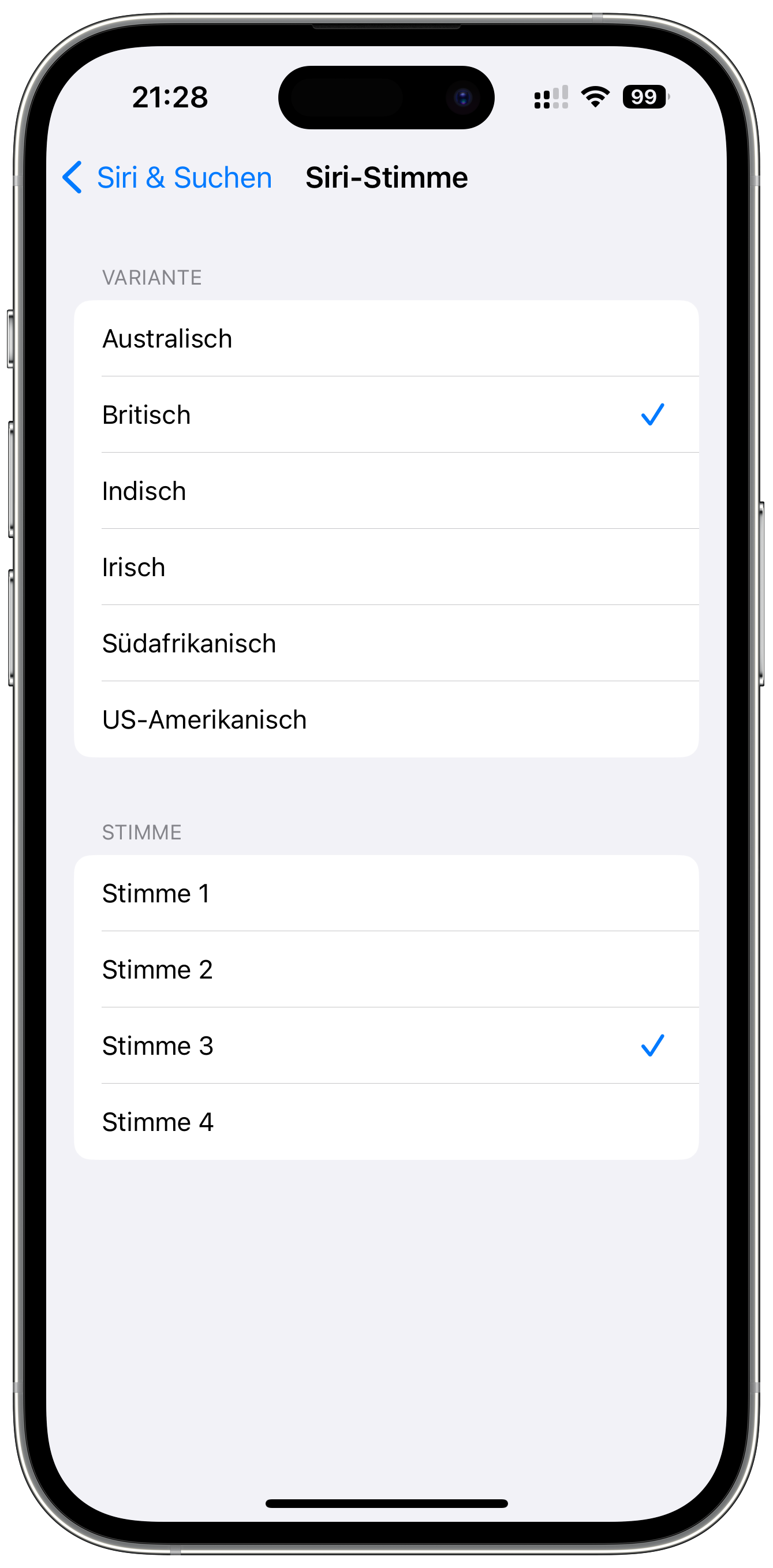The height and width of the screenshot is (1568, 773).
Task: Tap the Stimme 3 option
Action: click(x=386, y=1045)
